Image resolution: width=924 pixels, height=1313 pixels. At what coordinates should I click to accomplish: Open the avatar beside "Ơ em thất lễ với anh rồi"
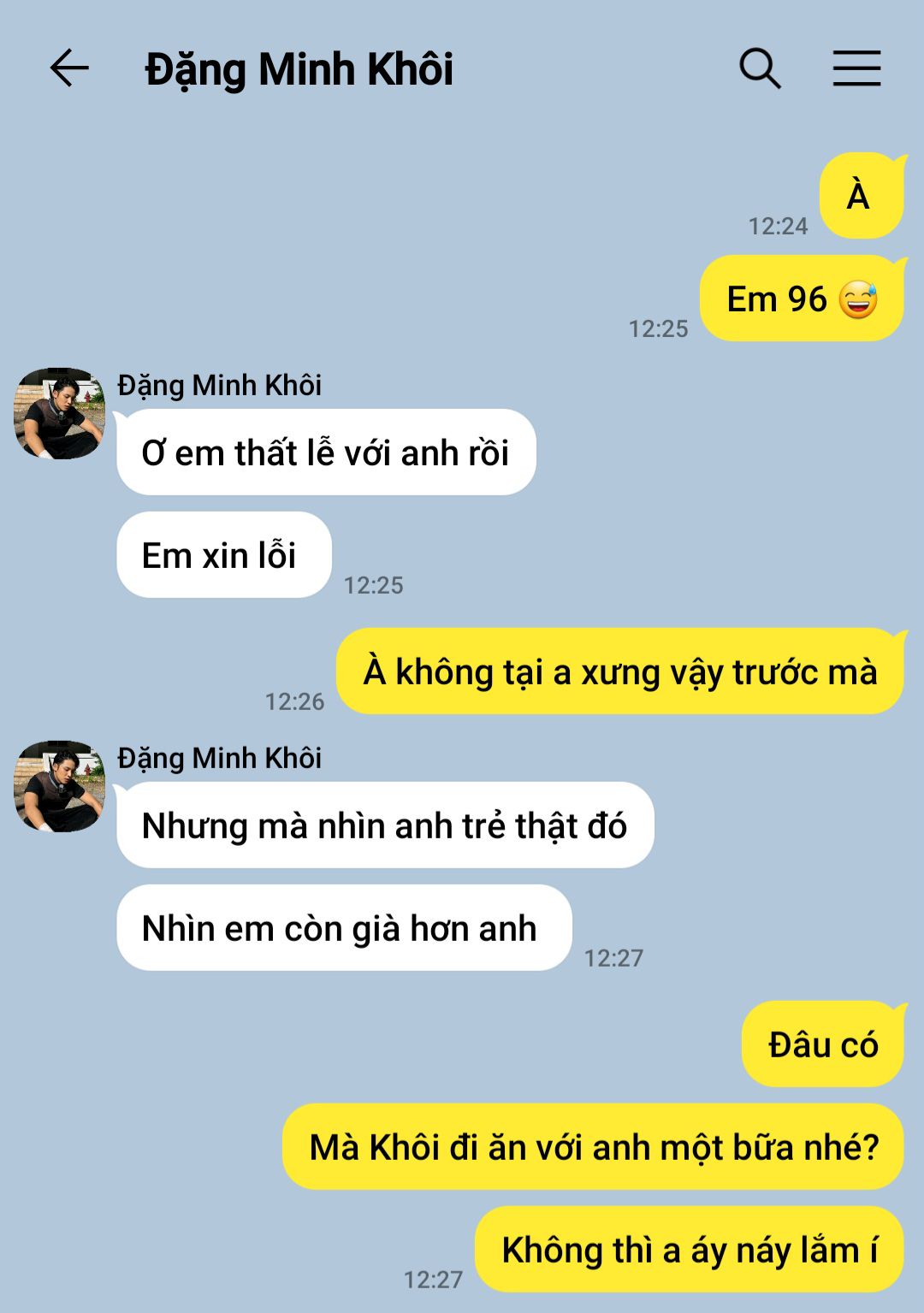coord(59,414)
